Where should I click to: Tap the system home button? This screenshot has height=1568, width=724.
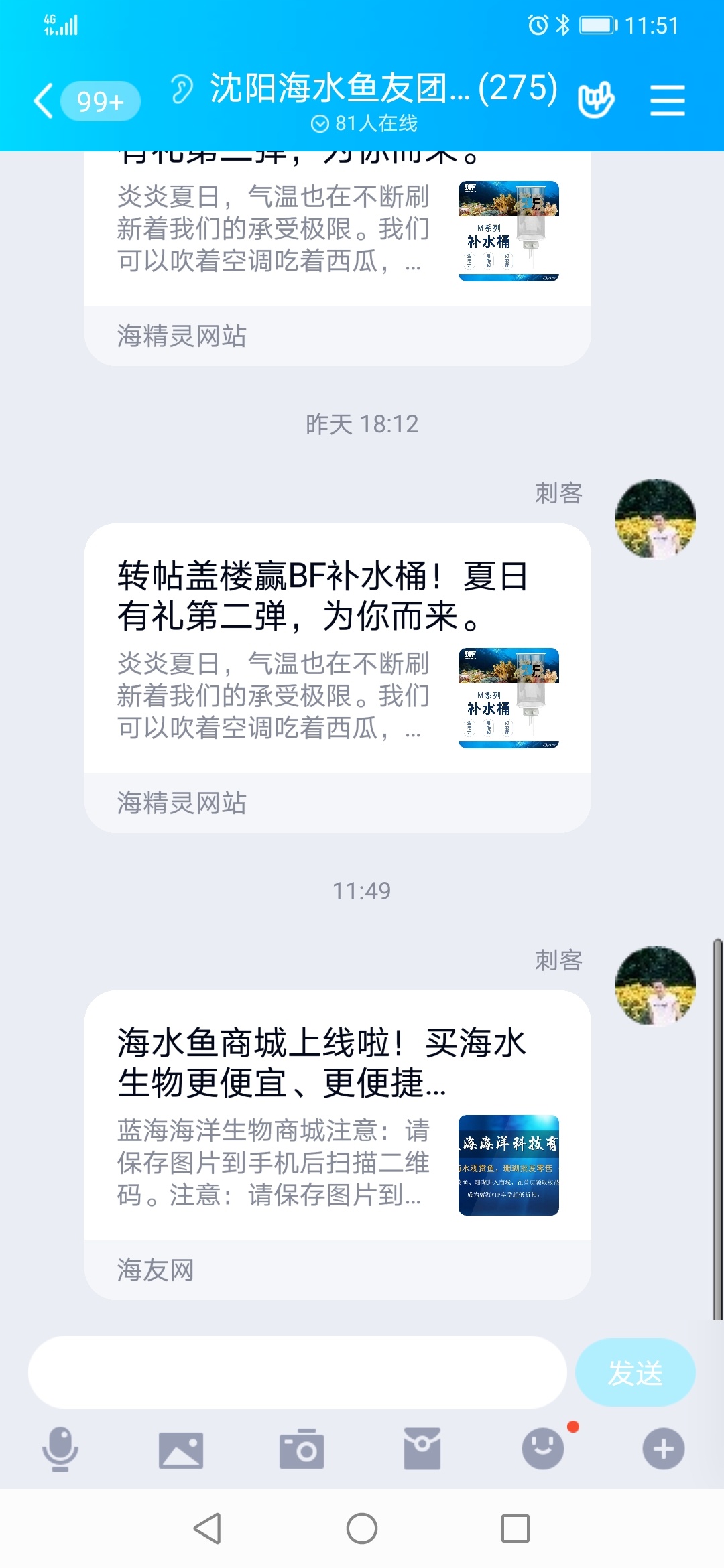[x=362, y=1528]
